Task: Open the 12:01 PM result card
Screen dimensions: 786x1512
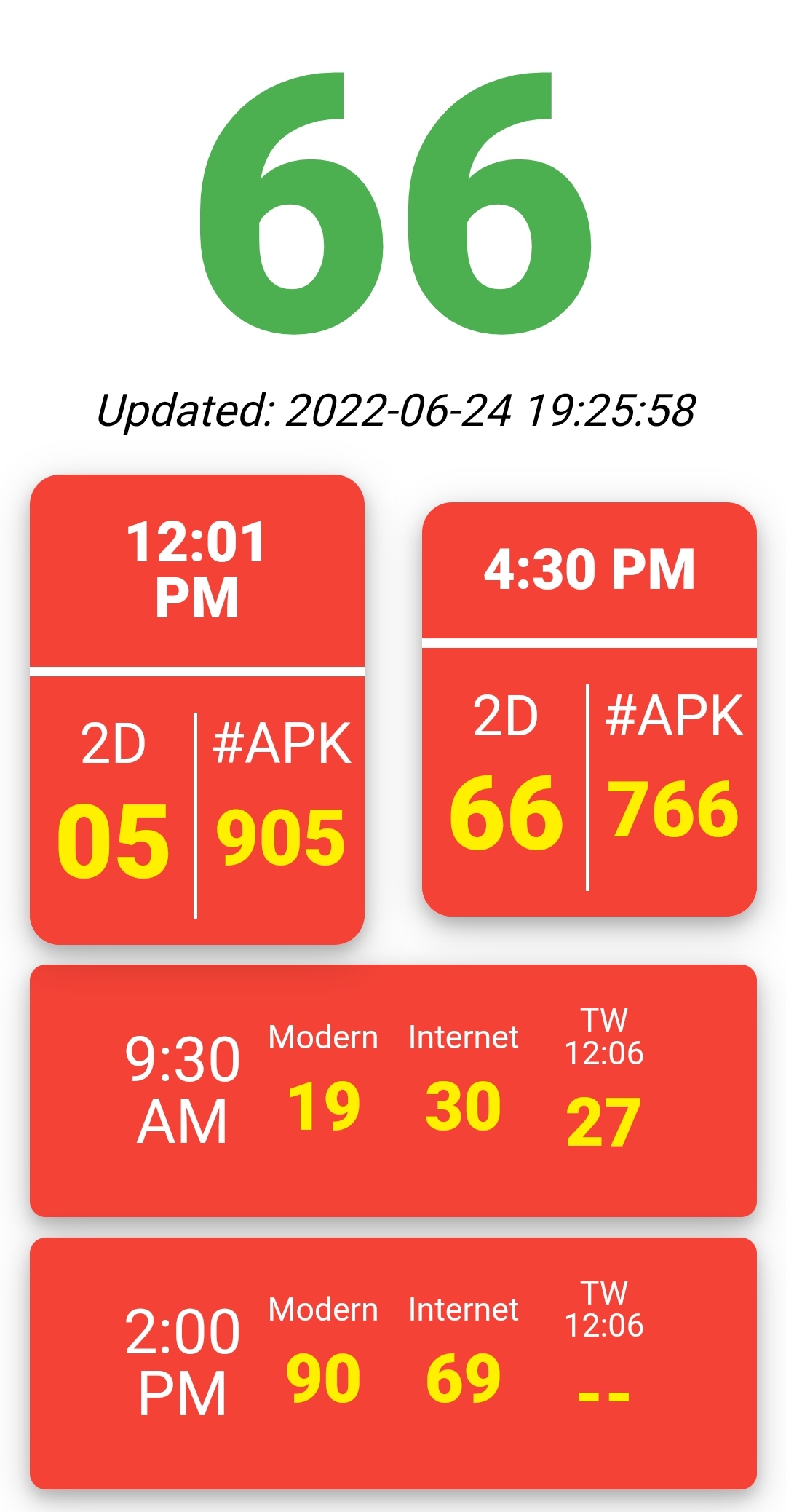Action: coord(196,710)
